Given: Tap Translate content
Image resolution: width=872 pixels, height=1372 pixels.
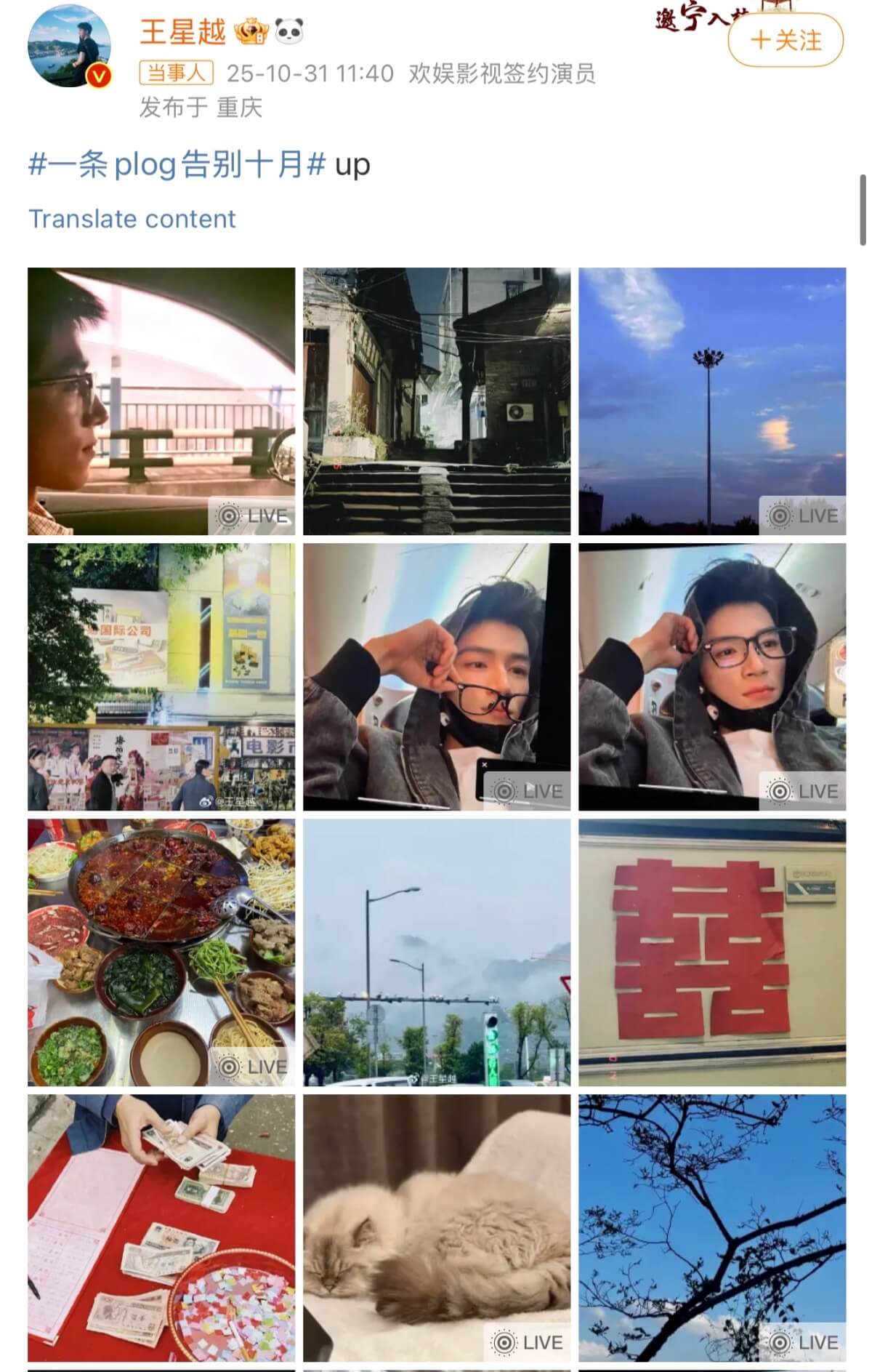Looking at the screenshot, I should 132,219.
